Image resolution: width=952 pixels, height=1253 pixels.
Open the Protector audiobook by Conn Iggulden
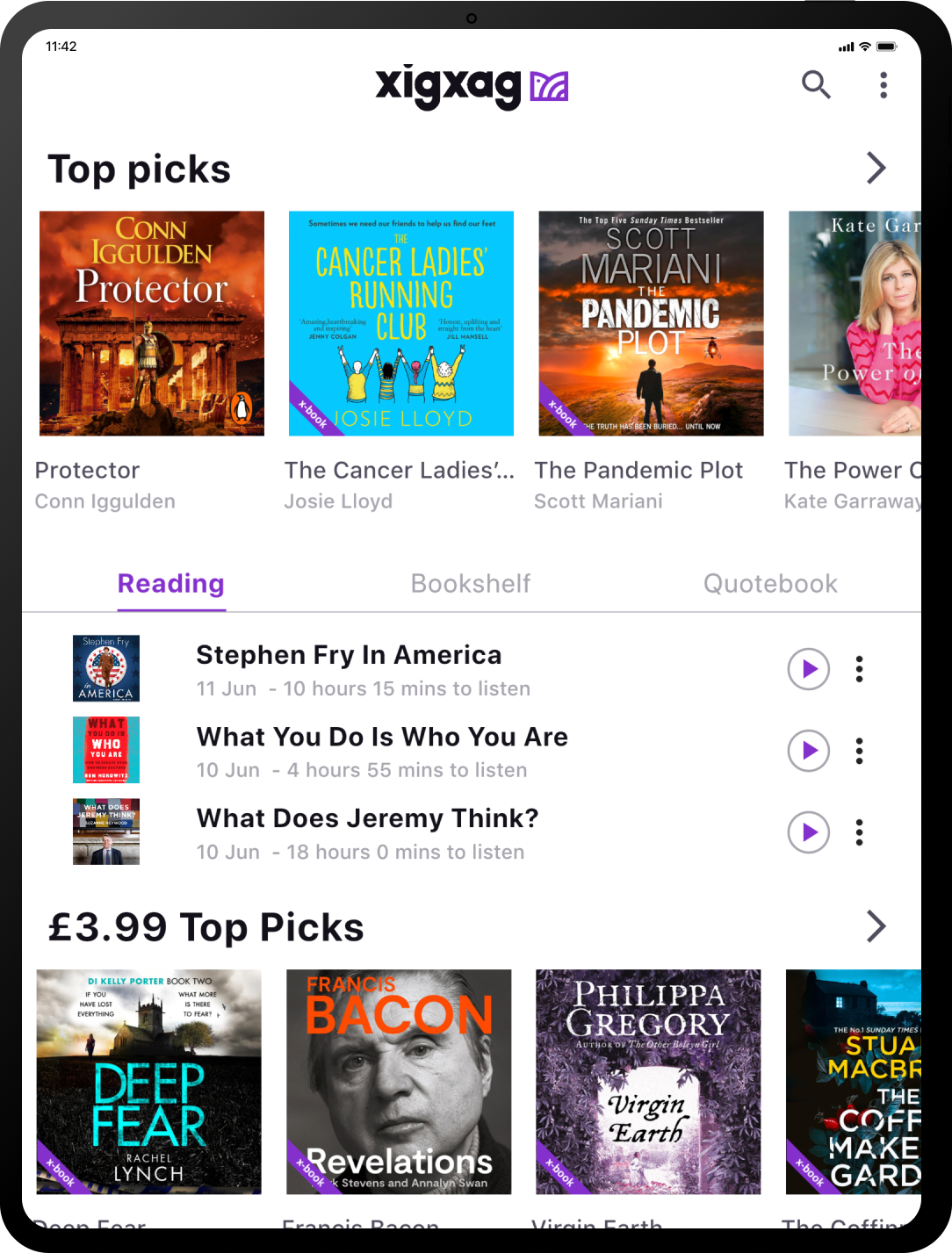click(152, 323)
